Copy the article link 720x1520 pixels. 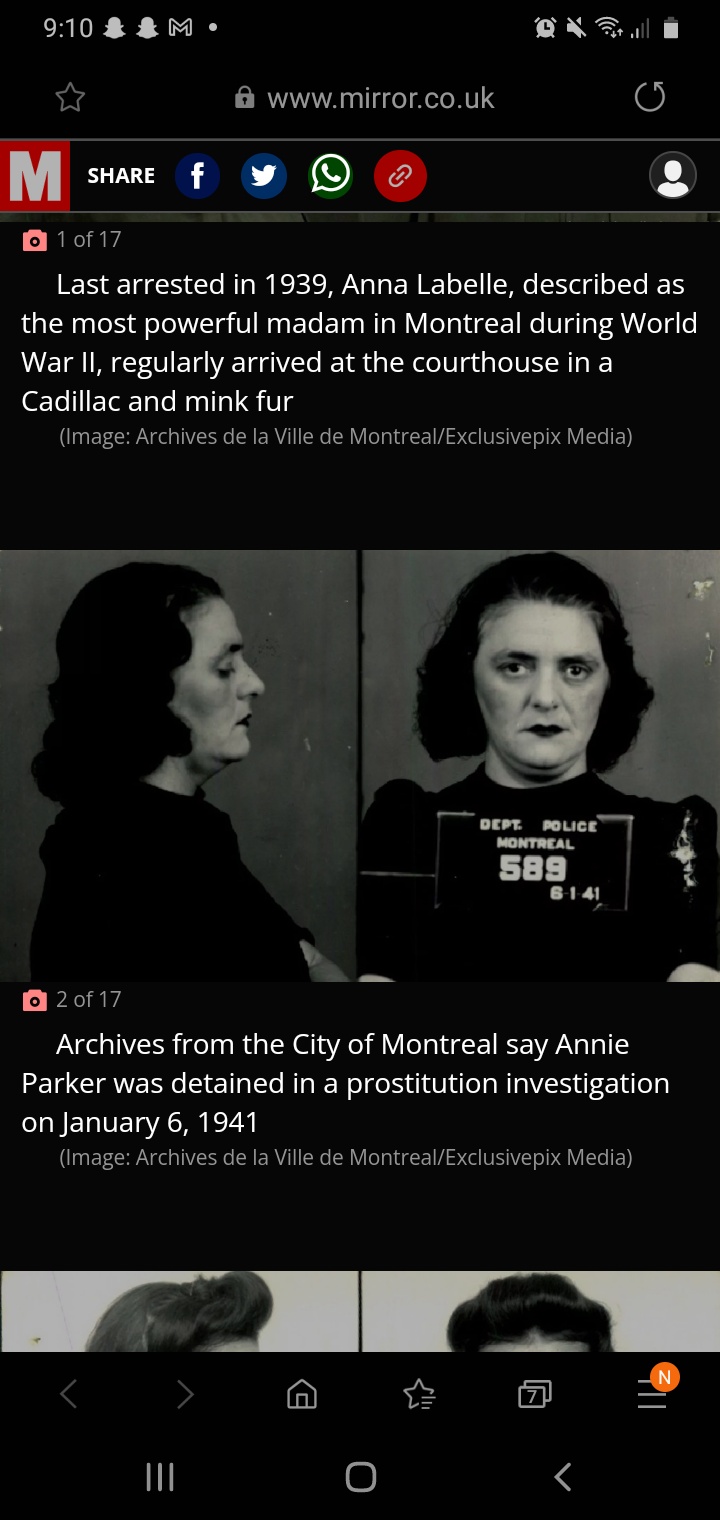click(x=400, y=176)
